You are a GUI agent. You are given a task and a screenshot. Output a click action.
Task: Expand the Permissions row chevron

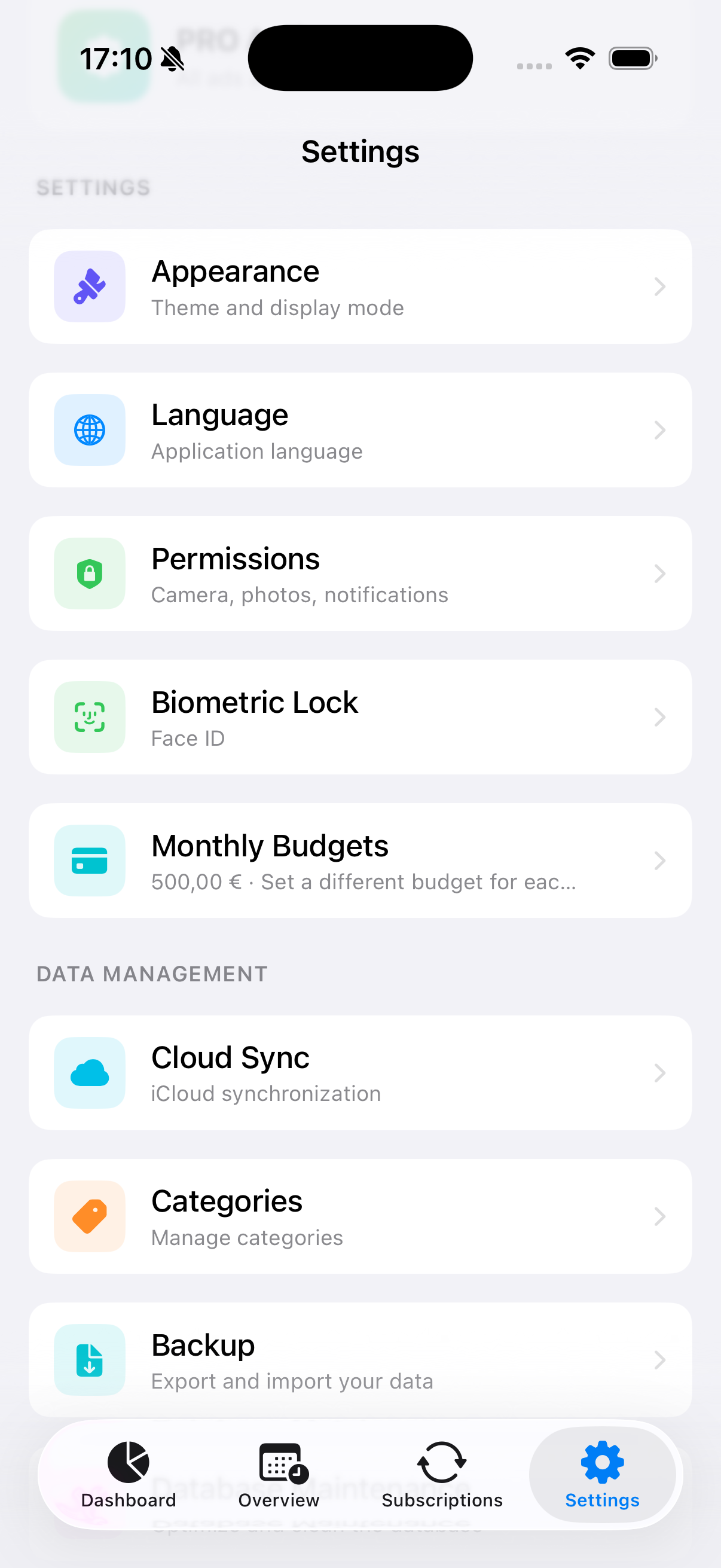661,573
